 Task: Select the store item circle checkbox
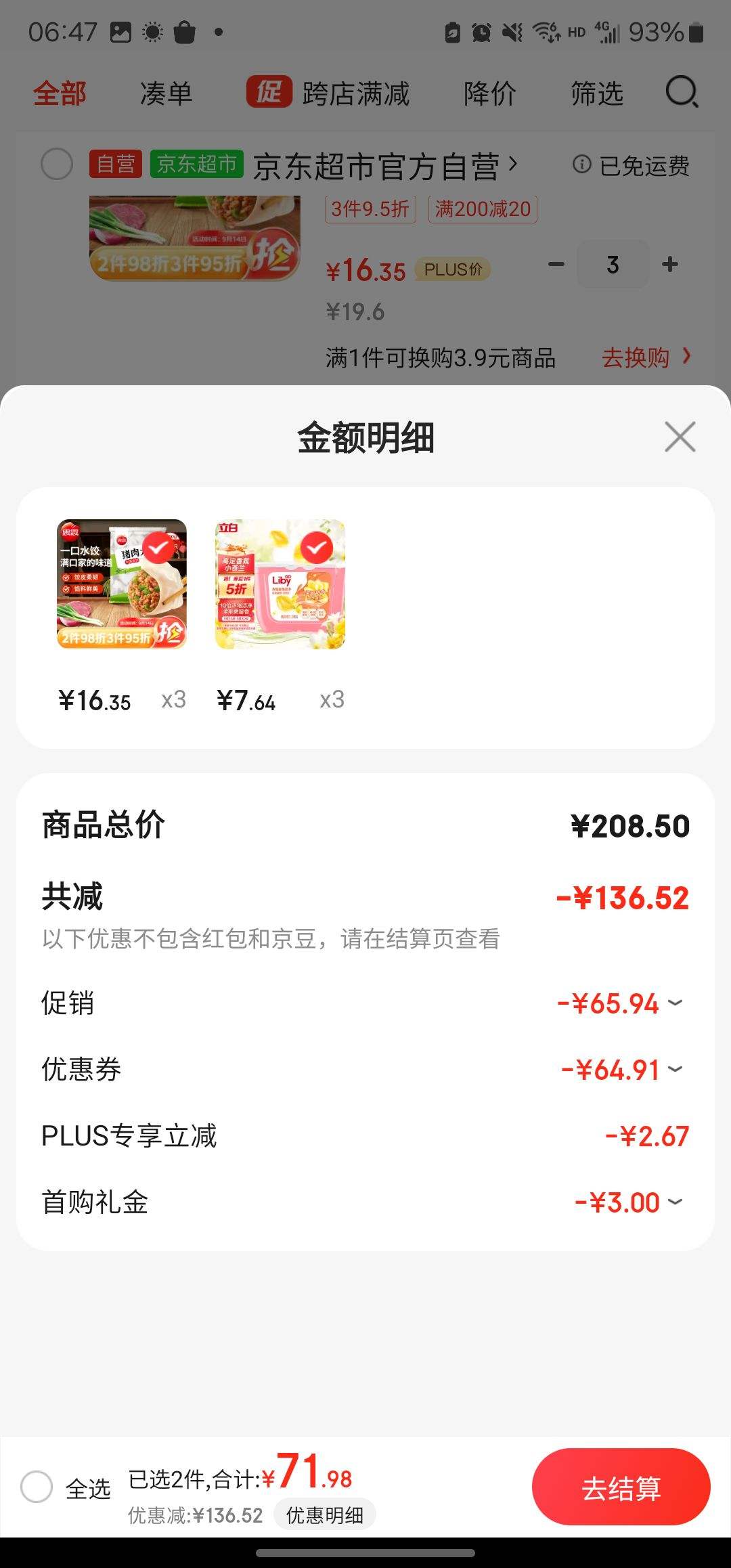[x=57, y=164]
